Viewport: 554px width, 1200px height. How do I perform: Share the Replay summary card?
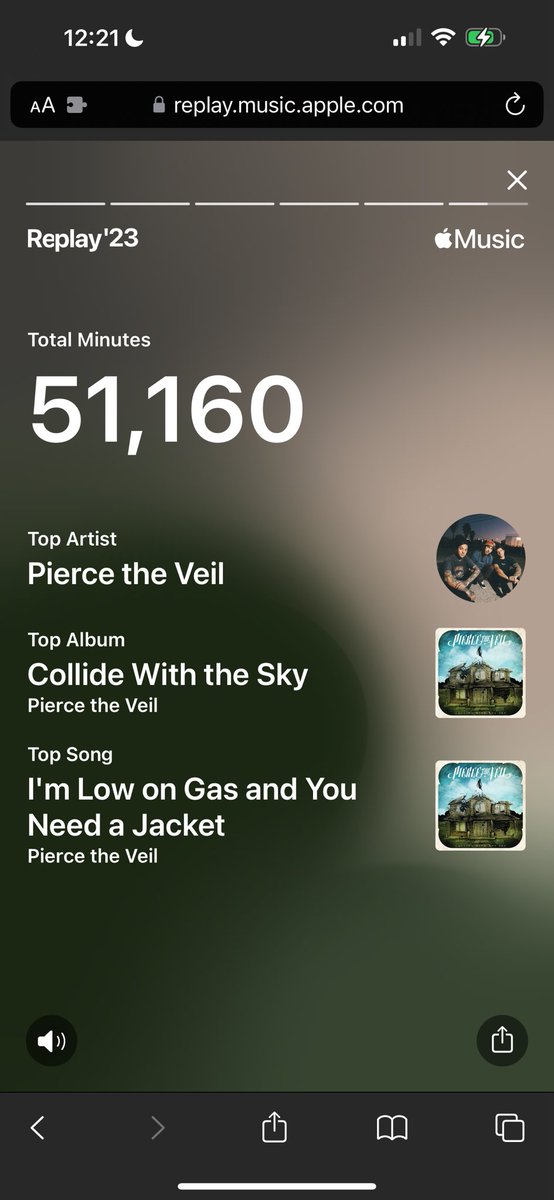pyautogui.click(x=502, y=1041)
